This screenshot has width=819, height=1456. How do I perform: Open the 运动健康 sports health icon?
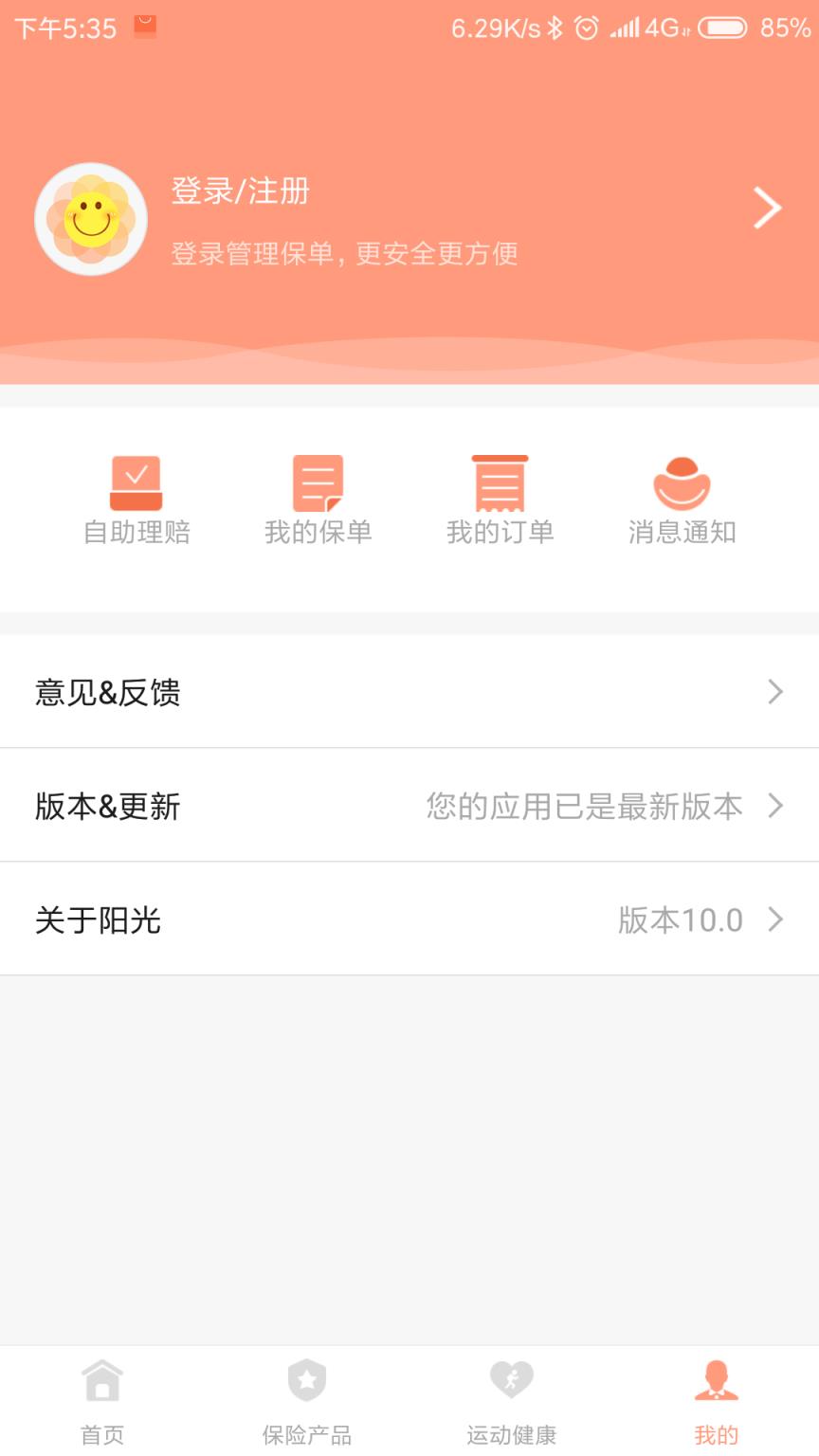pos(511,1382)
